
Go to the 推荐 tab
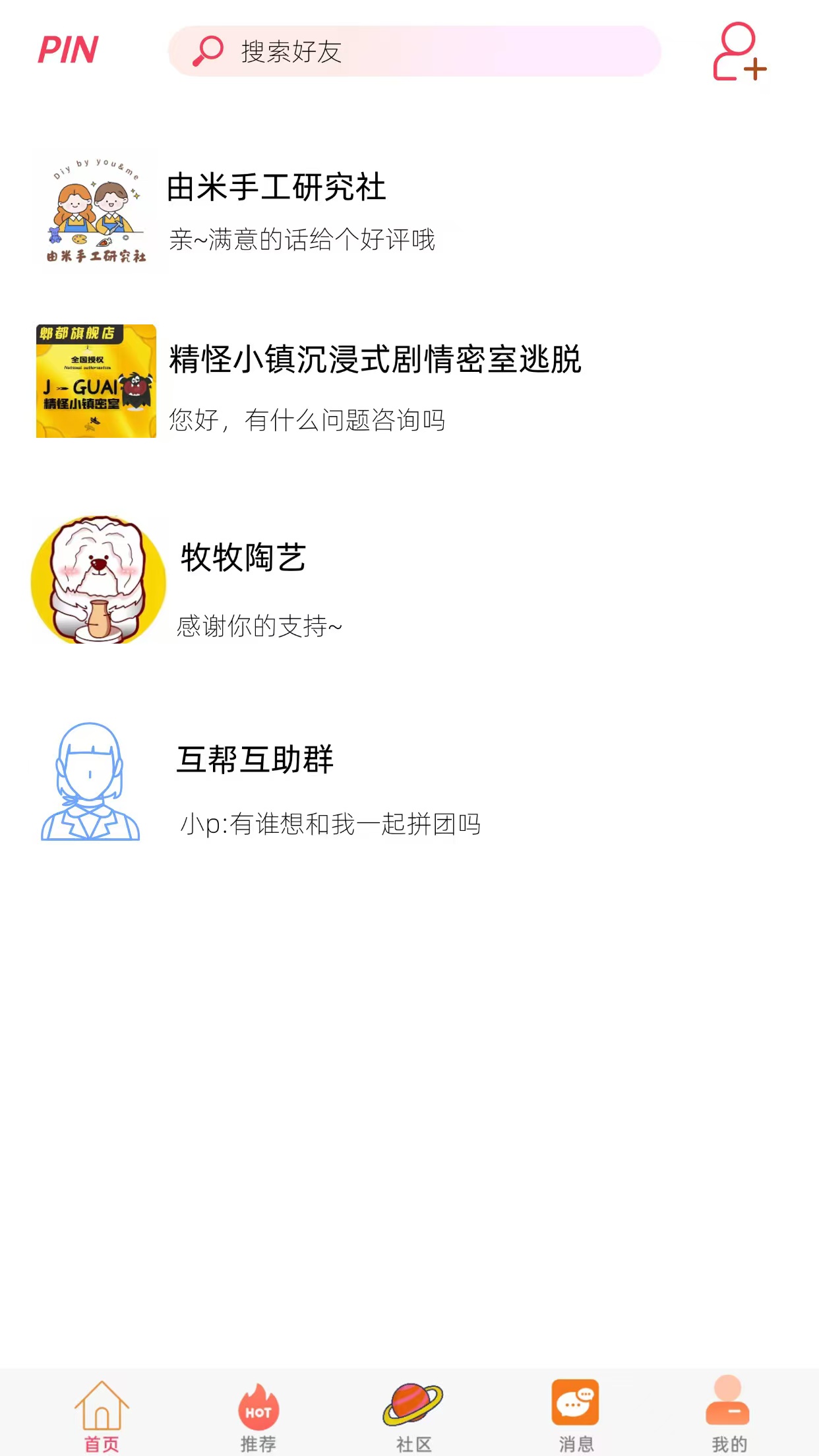(258, 1415)
